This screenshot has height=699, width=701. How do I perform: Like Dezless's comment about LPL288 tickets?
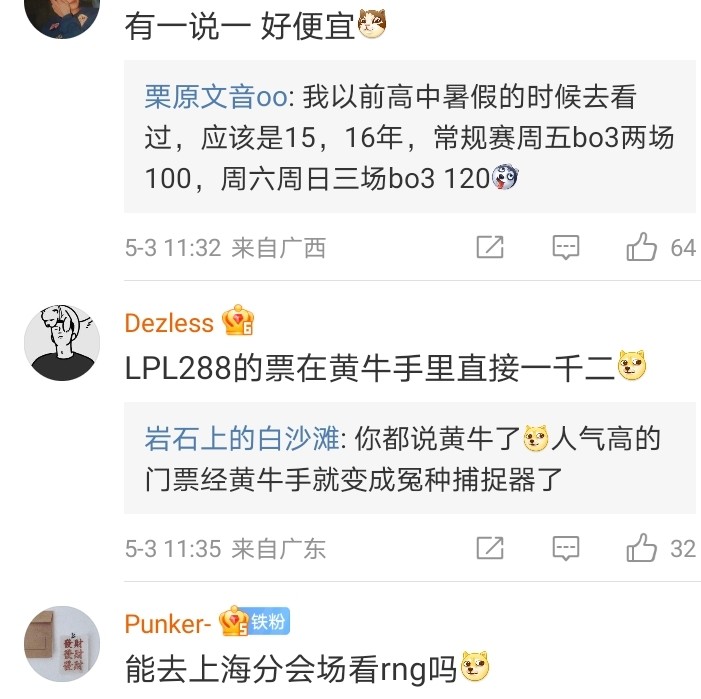point(641,548)
